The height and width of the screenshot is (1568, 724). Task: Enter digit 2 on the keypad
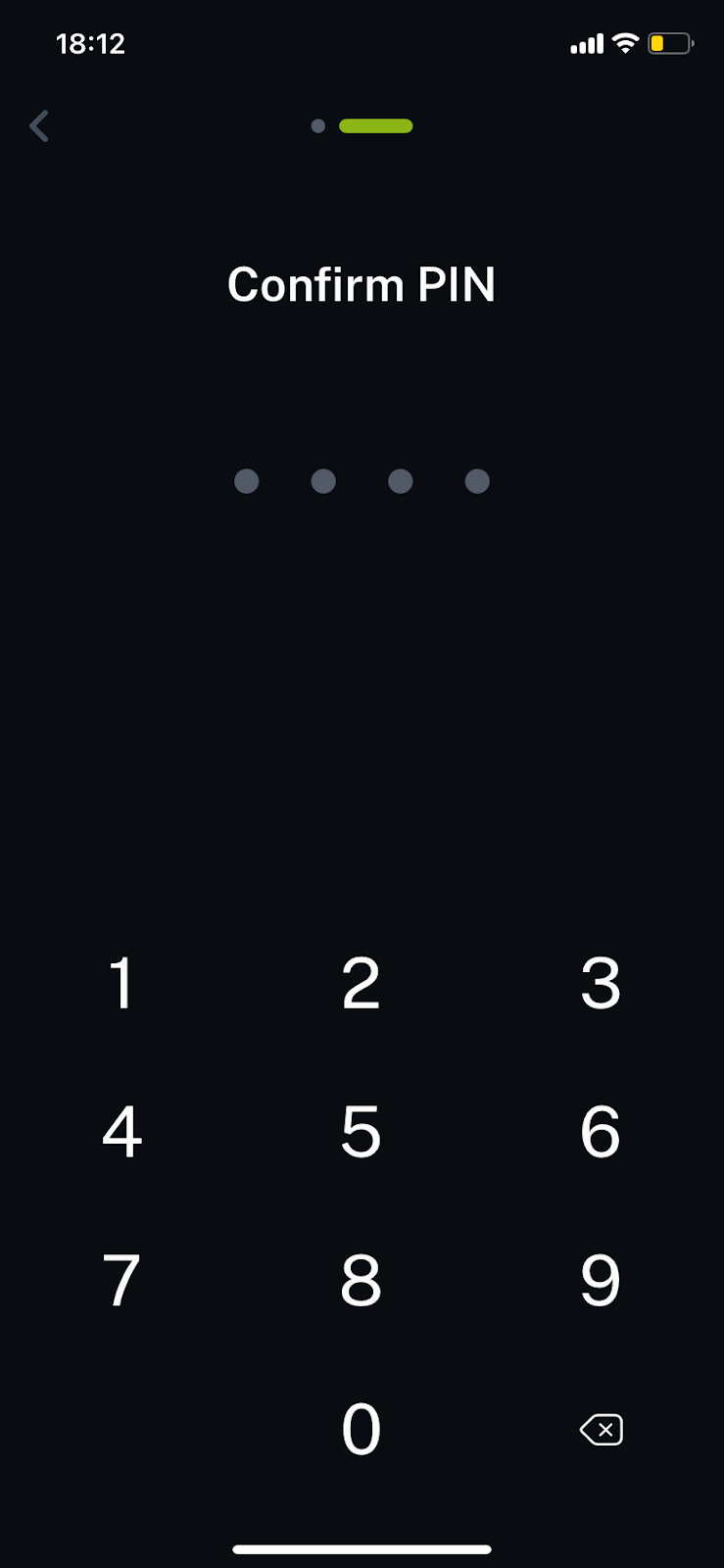click(362, 983)
